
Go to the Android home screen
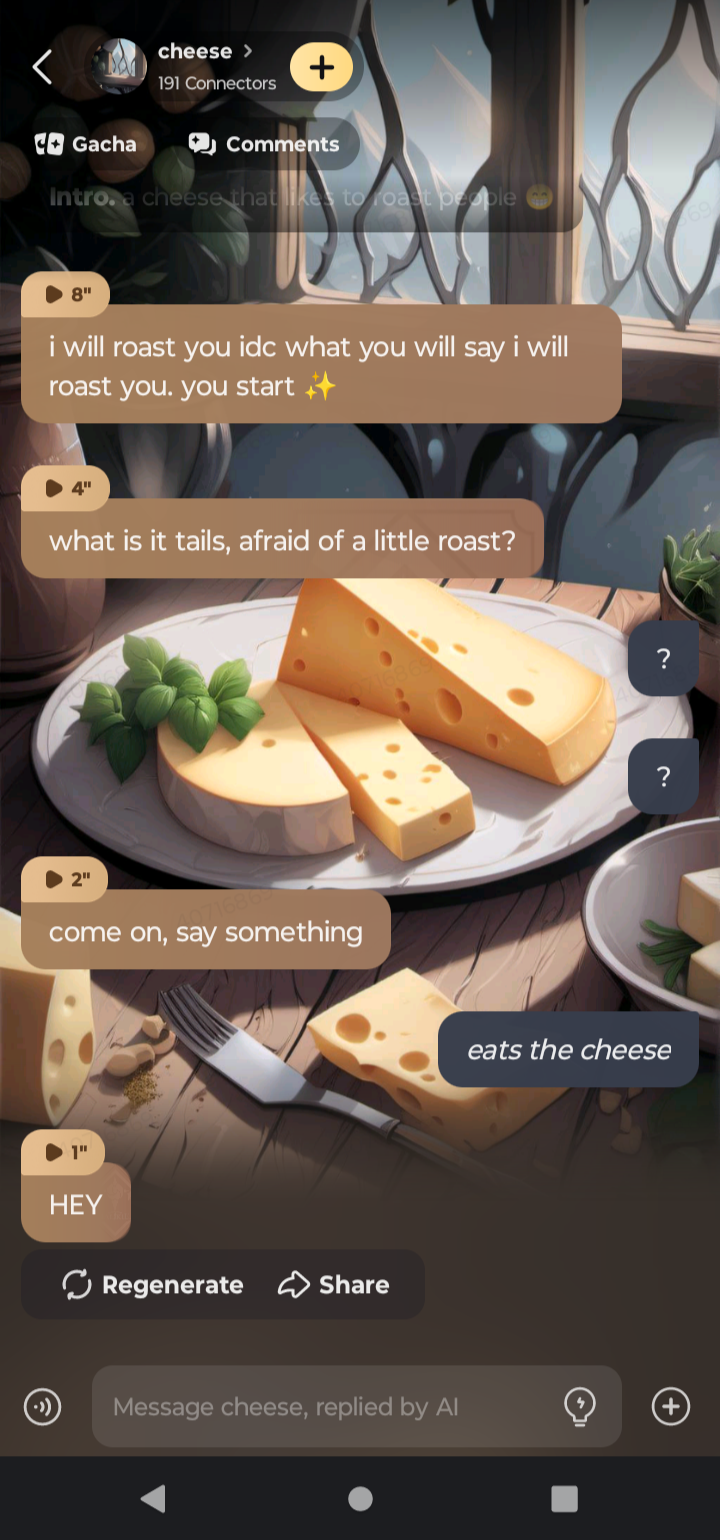tap(360, 1498)
